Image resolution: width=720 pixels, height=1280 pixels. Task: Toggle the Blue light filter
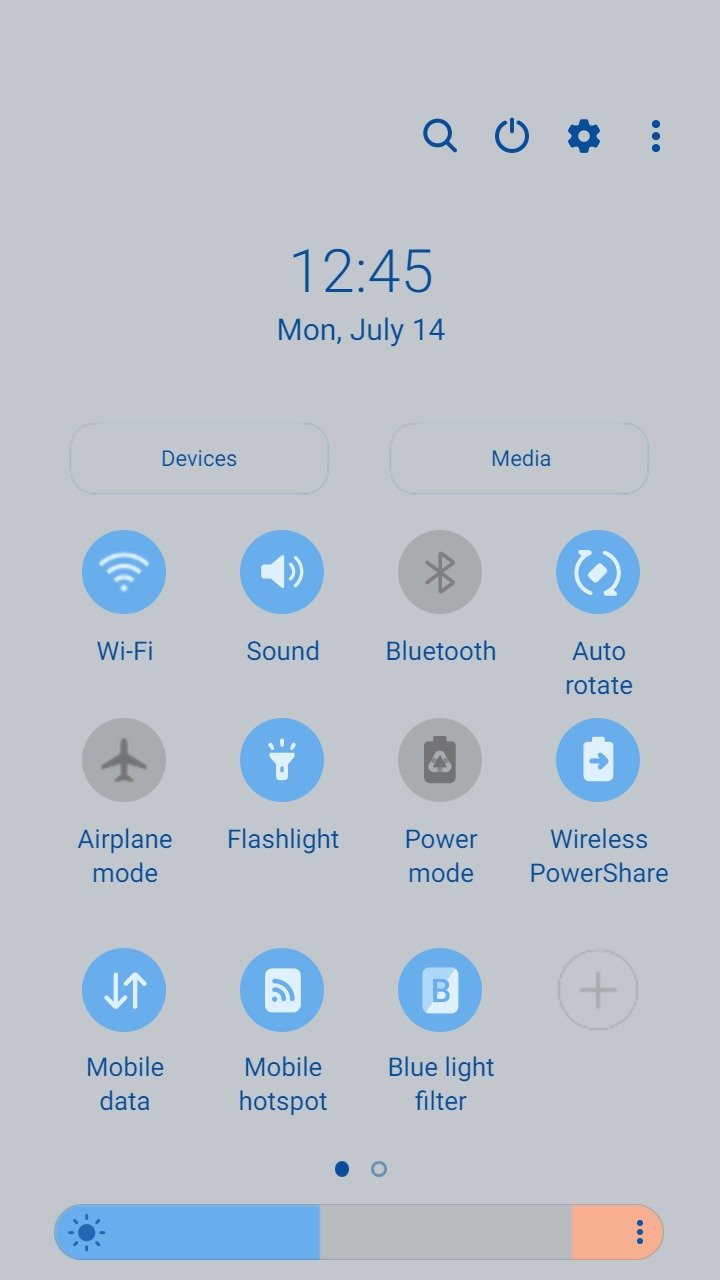[x=440, y=990]
